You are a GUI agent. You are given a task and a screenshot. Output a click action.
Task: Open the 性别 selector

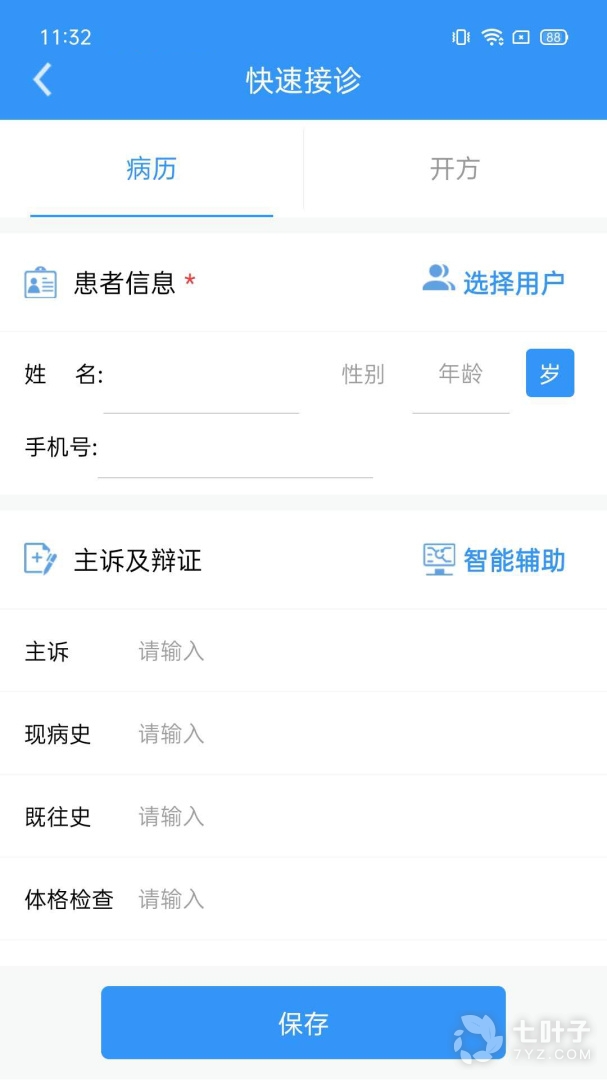click(363, 375)
